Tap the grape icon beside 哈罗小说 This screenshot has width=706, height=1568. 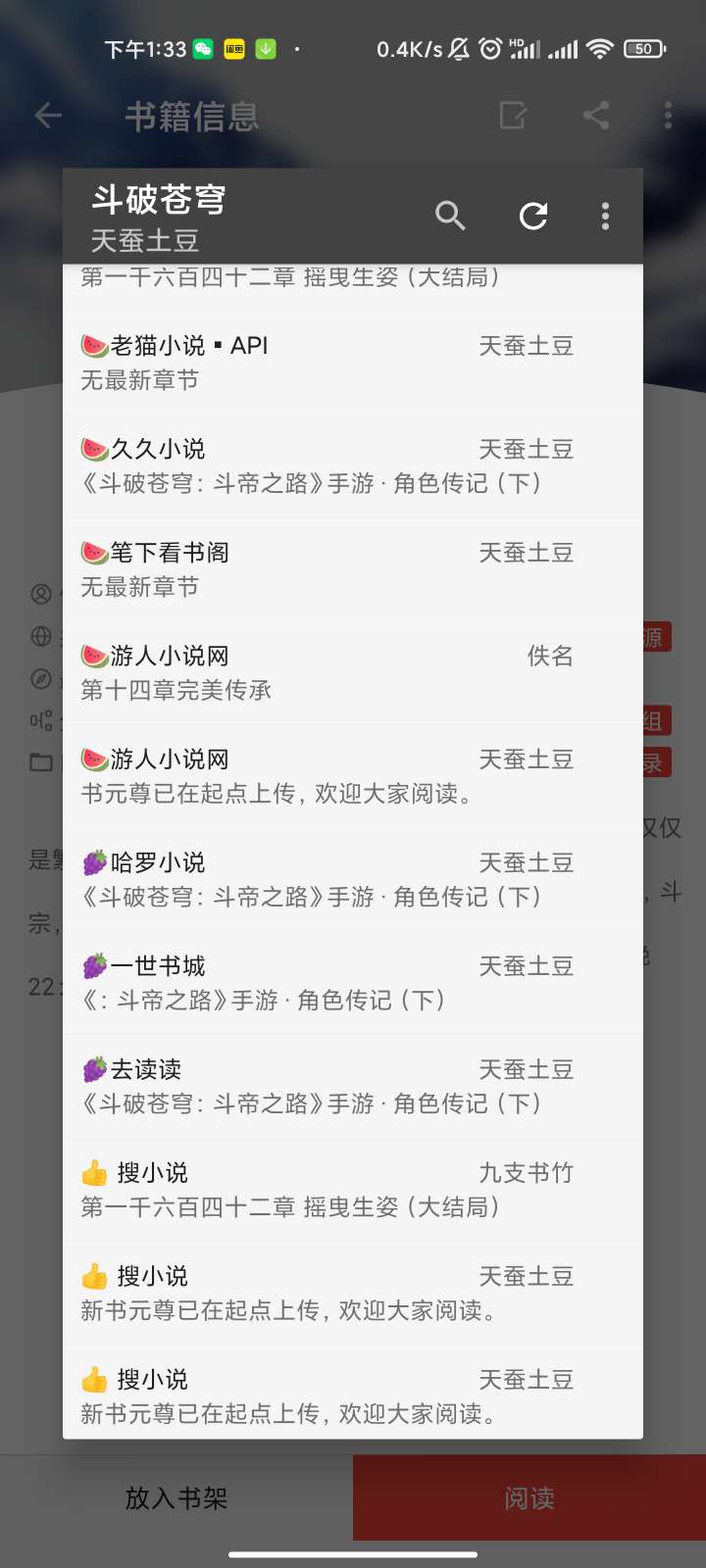tap(95, 861)
